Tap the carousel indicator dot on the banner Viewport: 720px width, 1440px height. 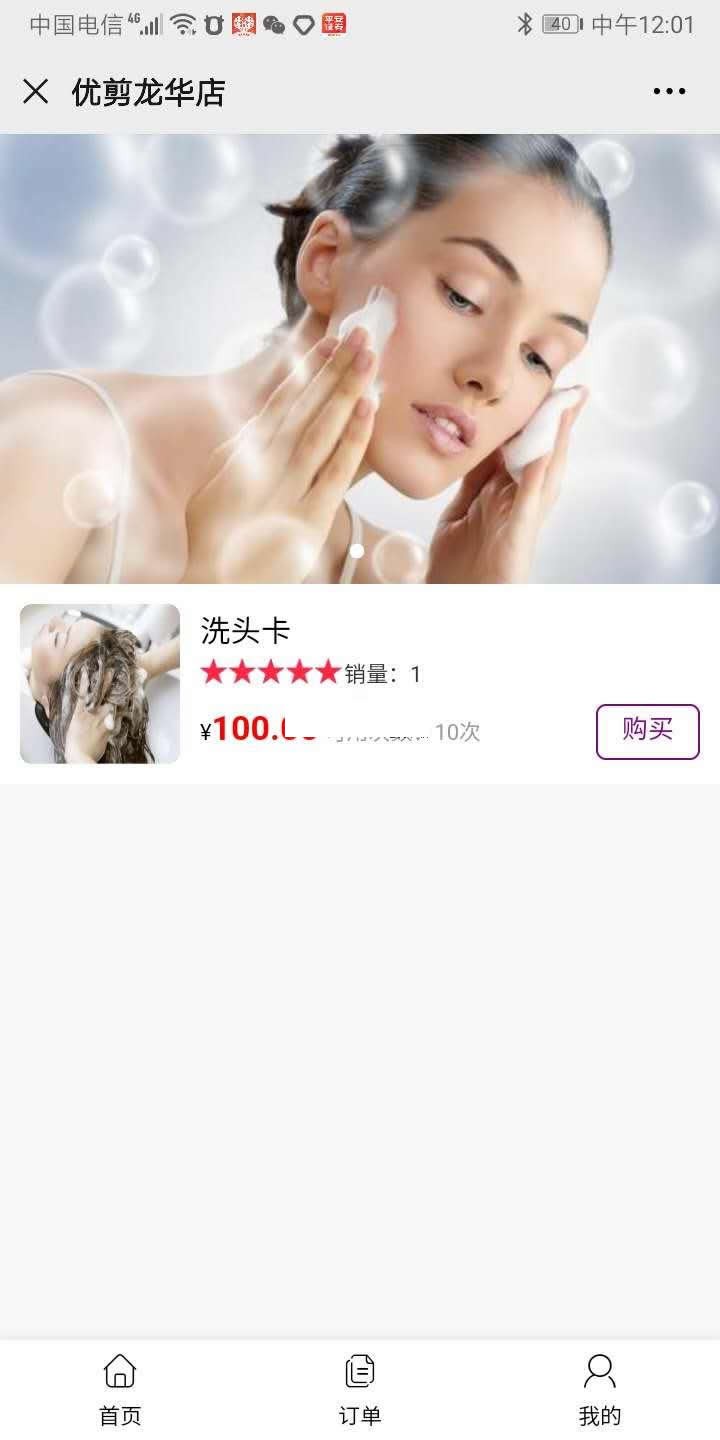click(359, 551)
